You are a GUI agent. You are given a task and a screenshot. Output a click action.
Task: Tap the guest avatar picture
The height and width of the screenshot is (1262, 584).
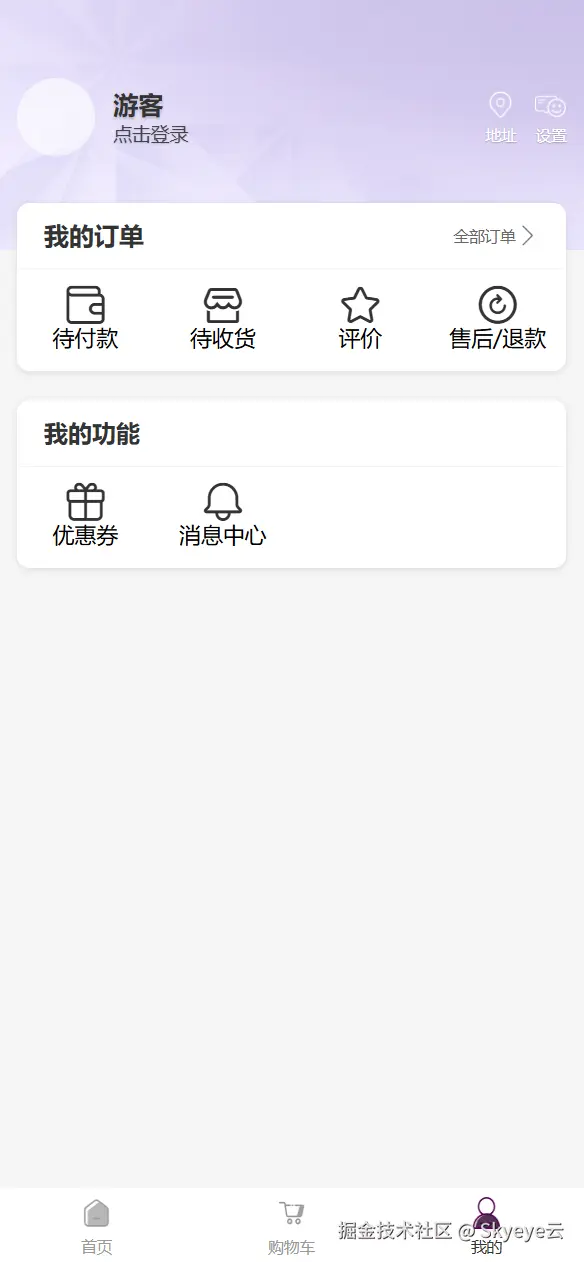56,117
